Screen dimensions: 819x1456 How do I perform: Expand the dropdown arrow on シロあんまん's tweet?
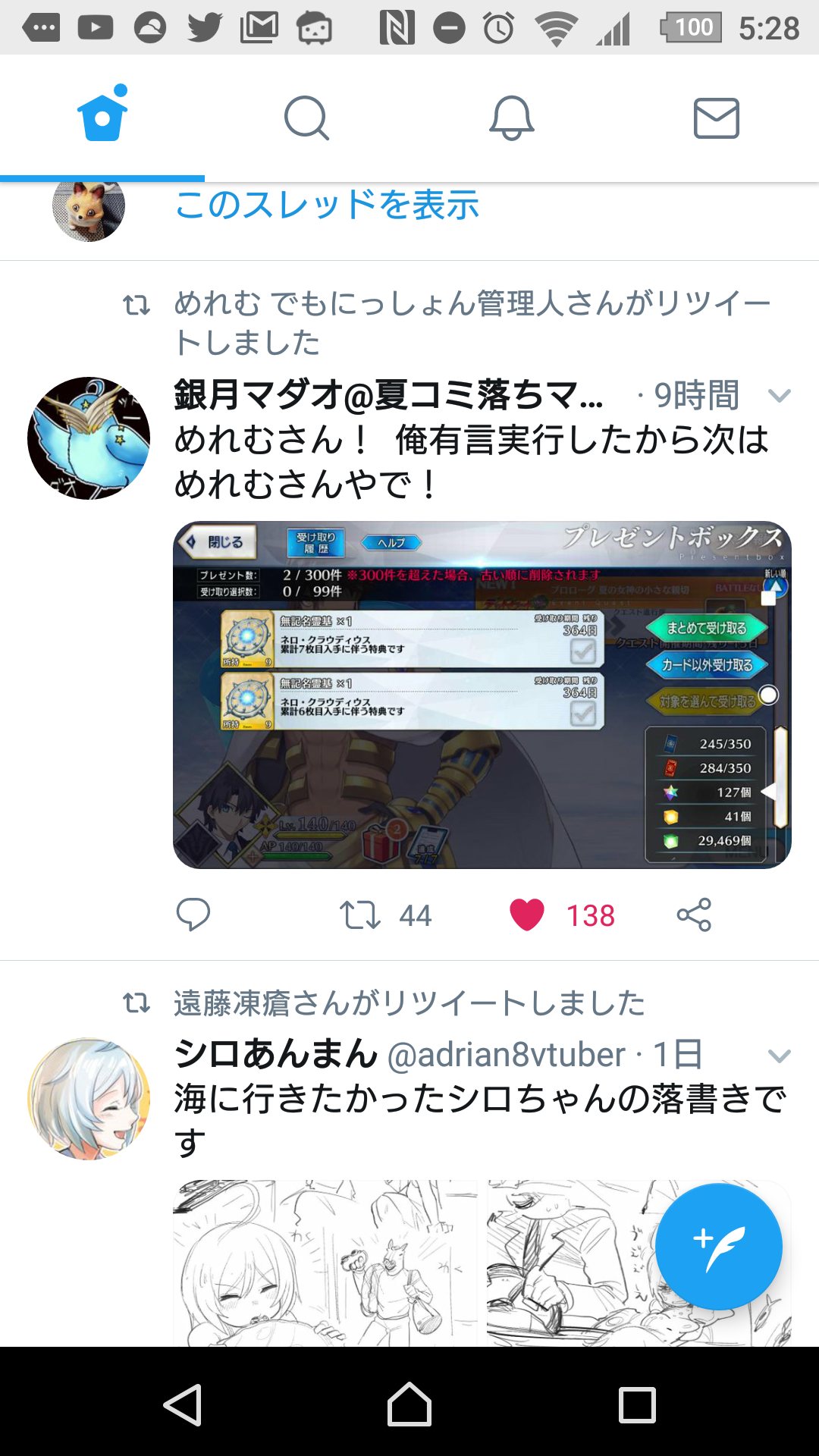780,1055
